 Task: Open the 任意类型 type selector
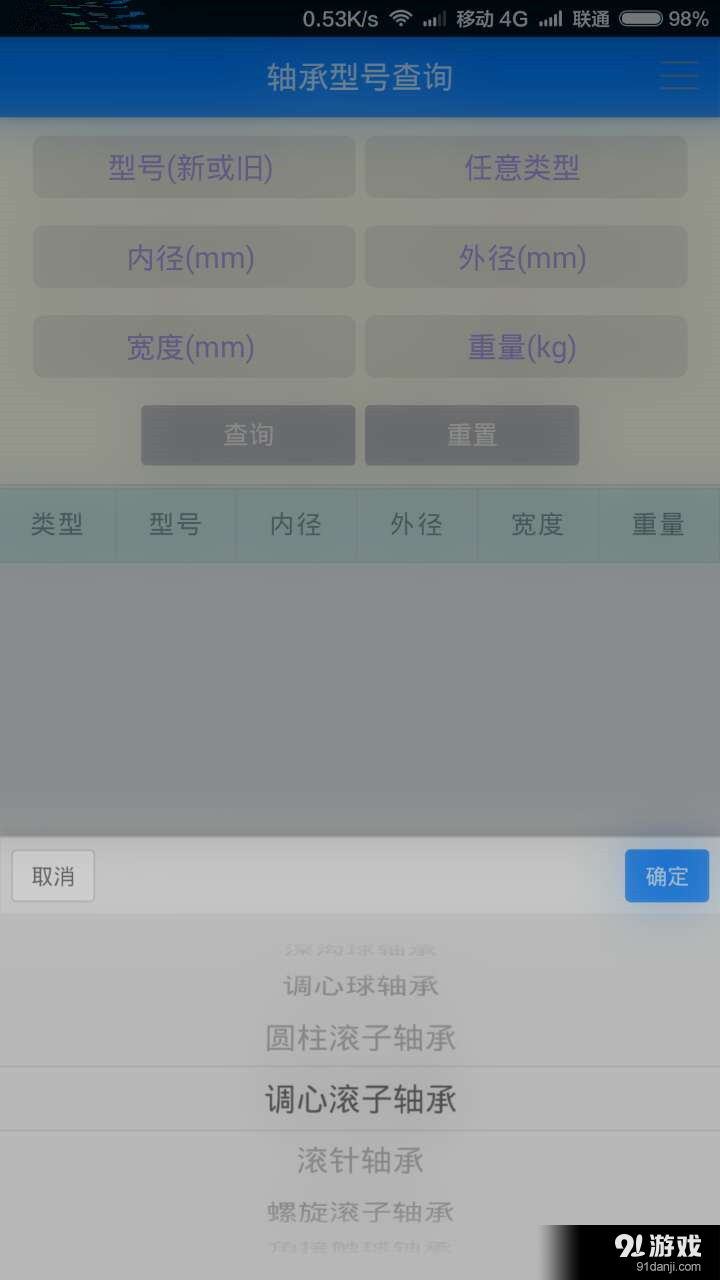(526, 167)
